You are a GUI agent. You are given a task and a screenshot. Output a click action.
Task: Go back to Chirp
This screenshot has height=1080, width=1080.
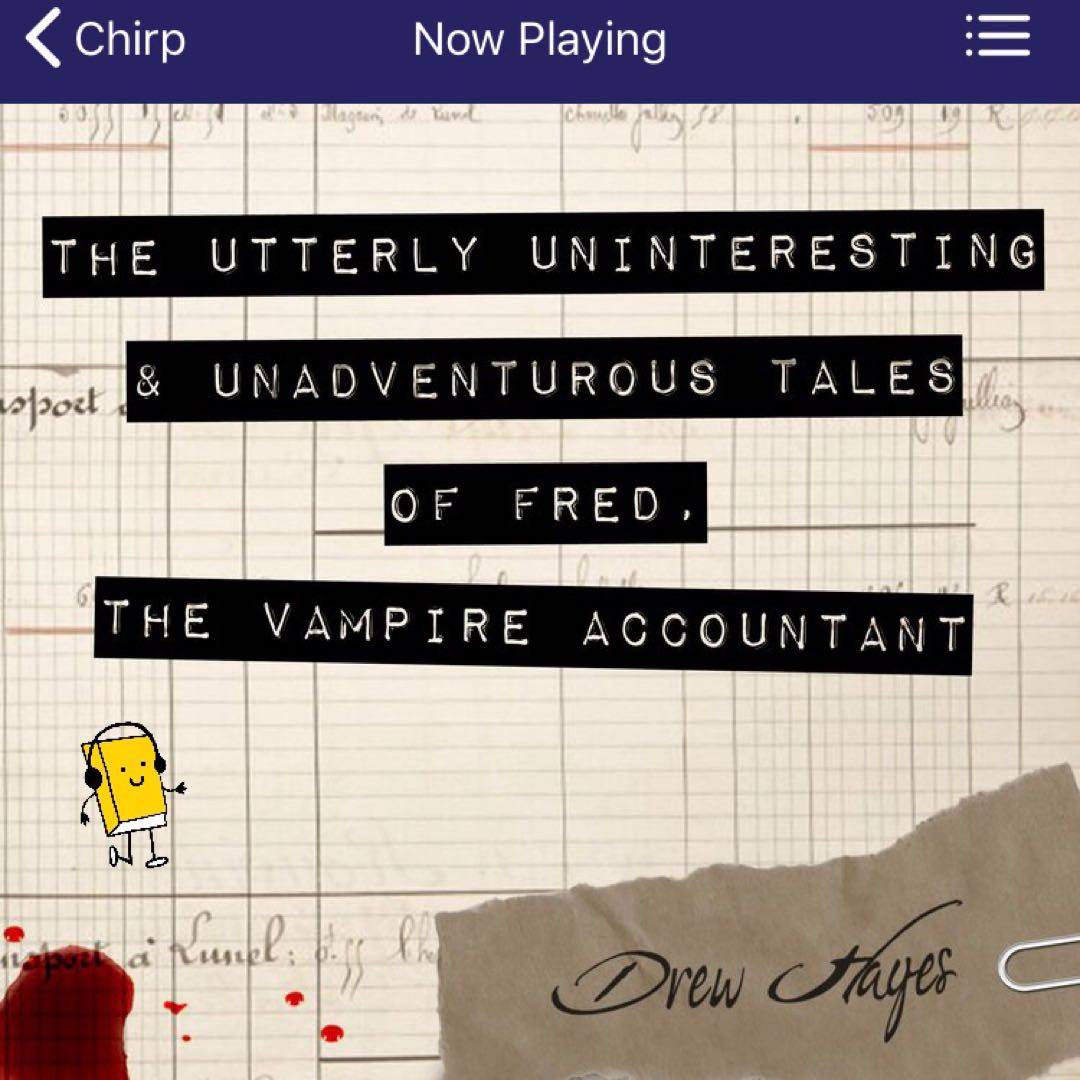[105, 41]
